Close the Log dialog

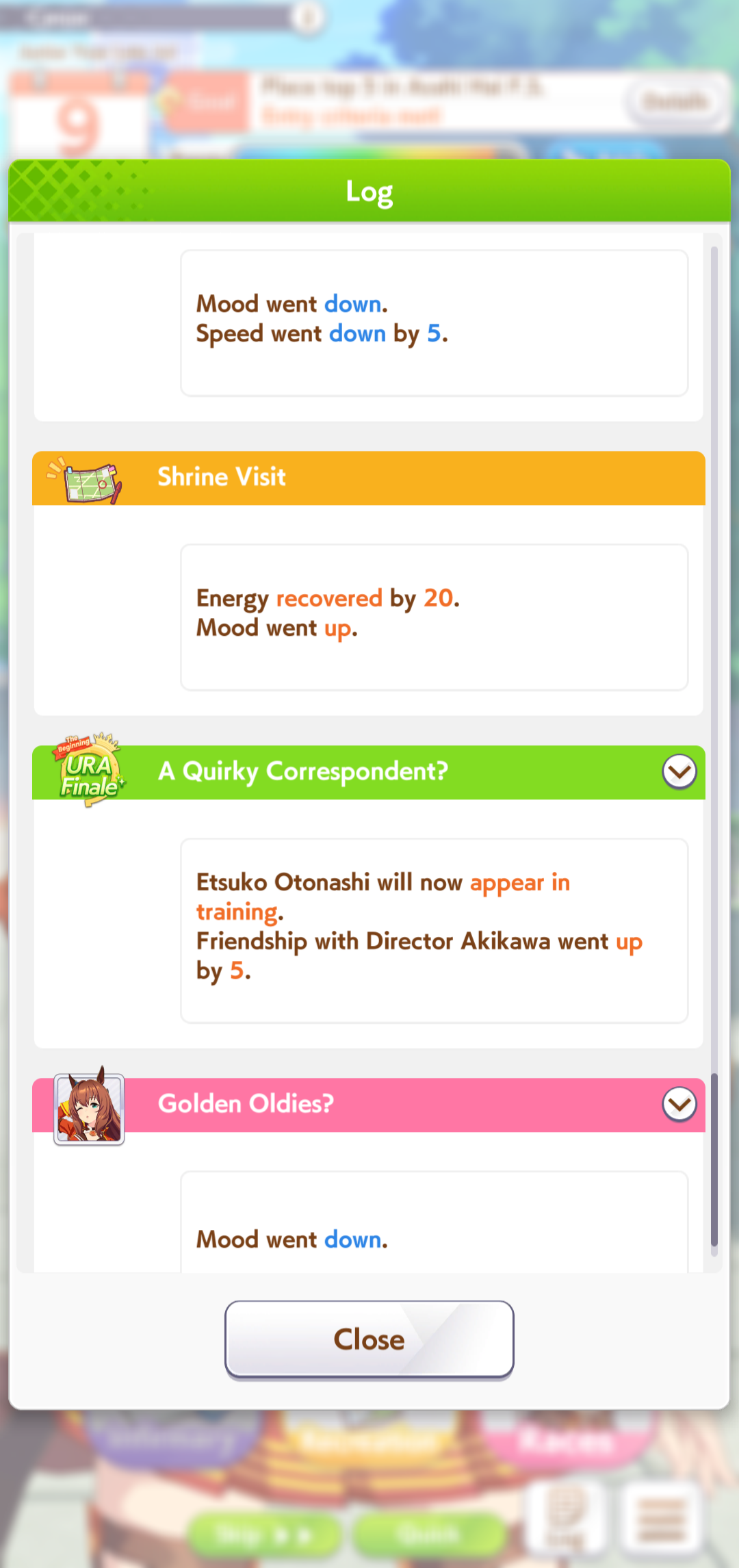[369, 1339]
